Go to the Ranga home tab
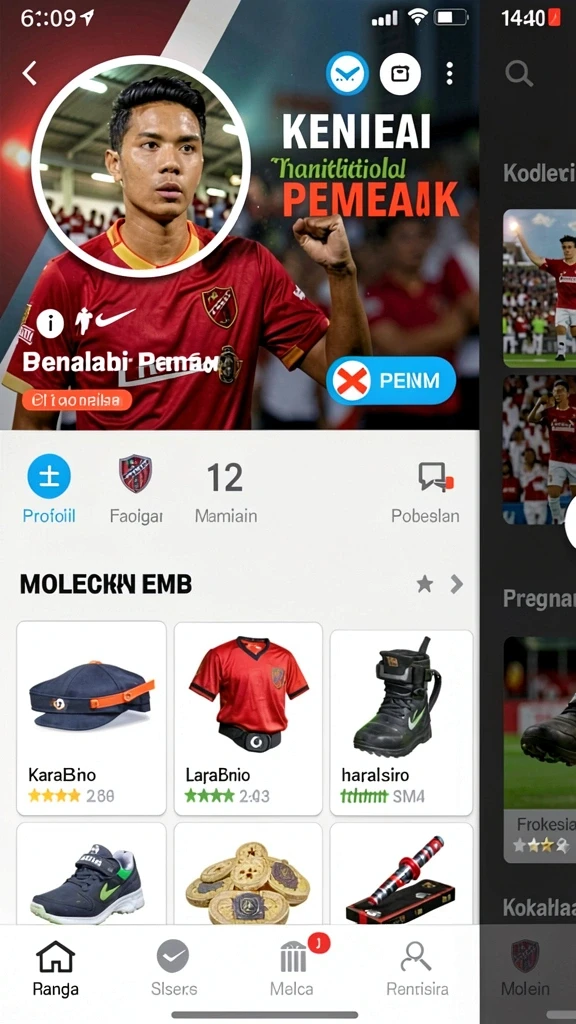 tap(56, 968)
